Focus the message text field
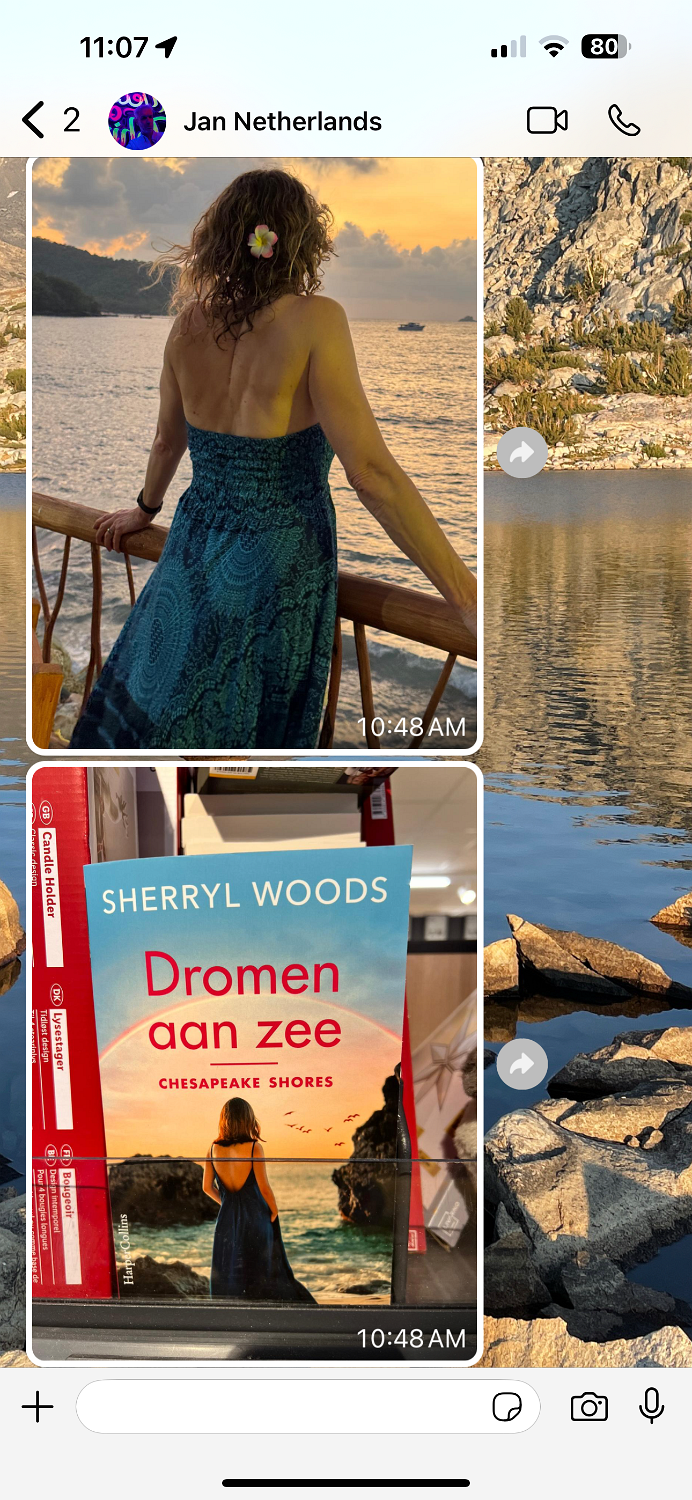The height and width of the screenshot is (1500, 692). [x=280, y=1407]
